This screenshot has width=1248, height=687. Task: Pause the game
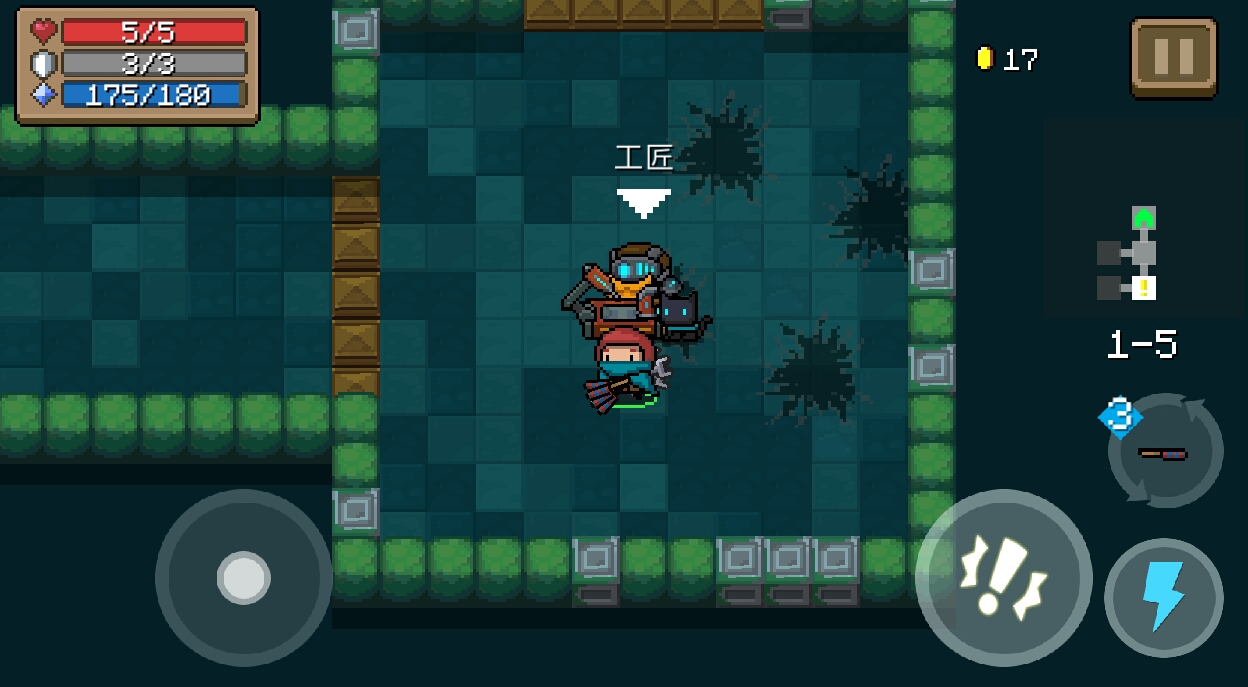click(1173, 58)
